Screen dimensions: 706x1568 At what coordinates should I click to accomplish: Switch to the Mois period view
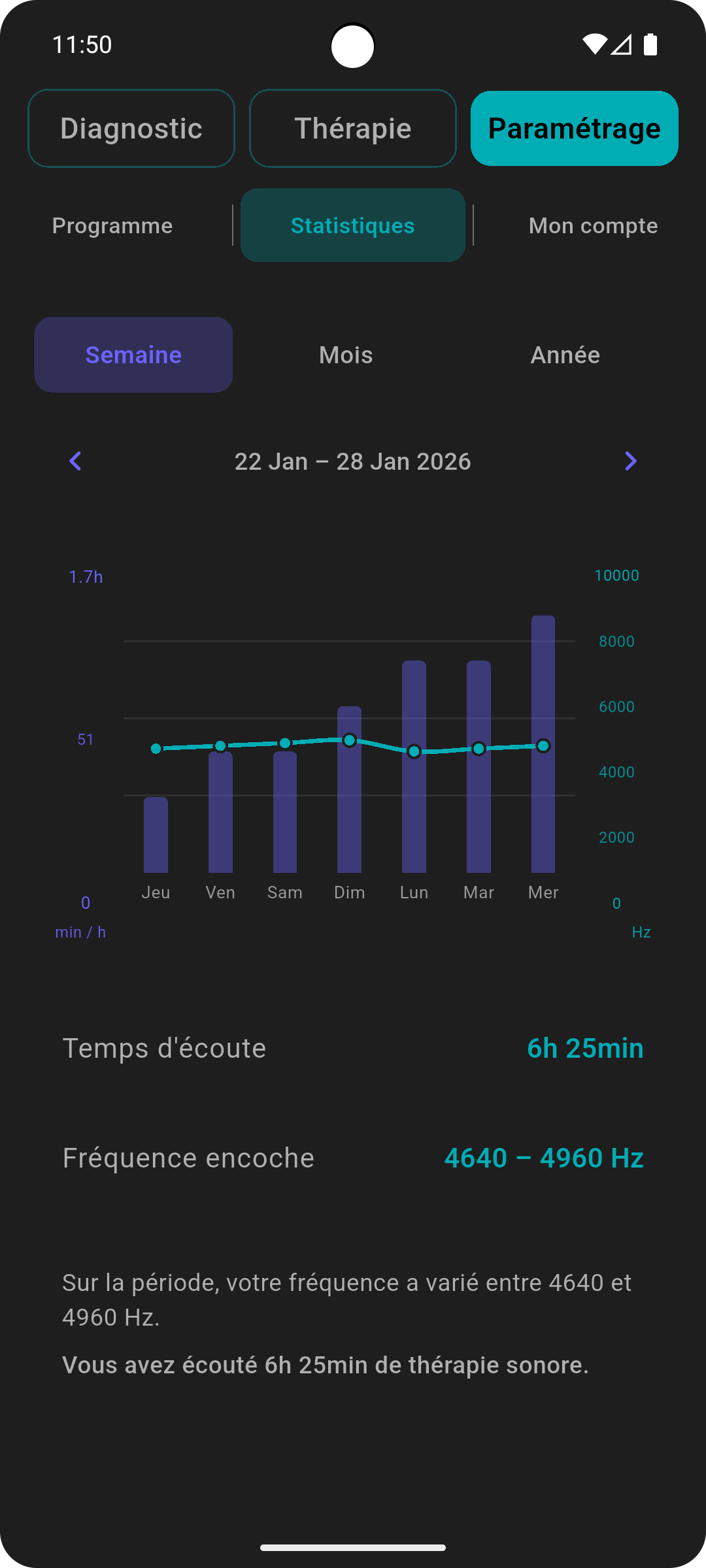(345, 354)
